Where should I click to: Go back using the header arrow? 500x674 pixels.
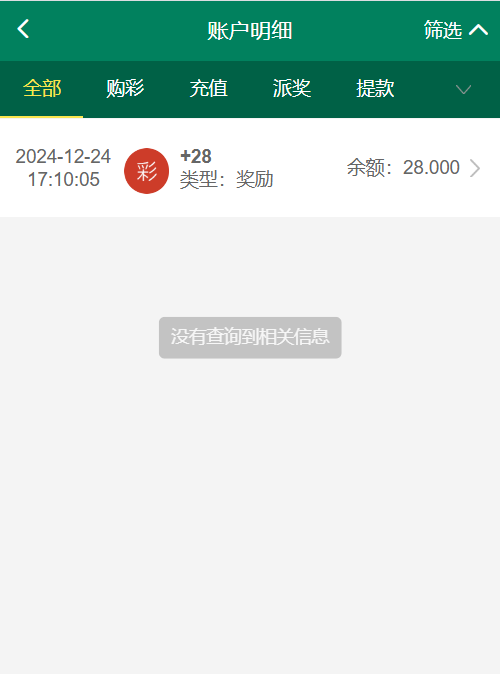coord(23,29)
